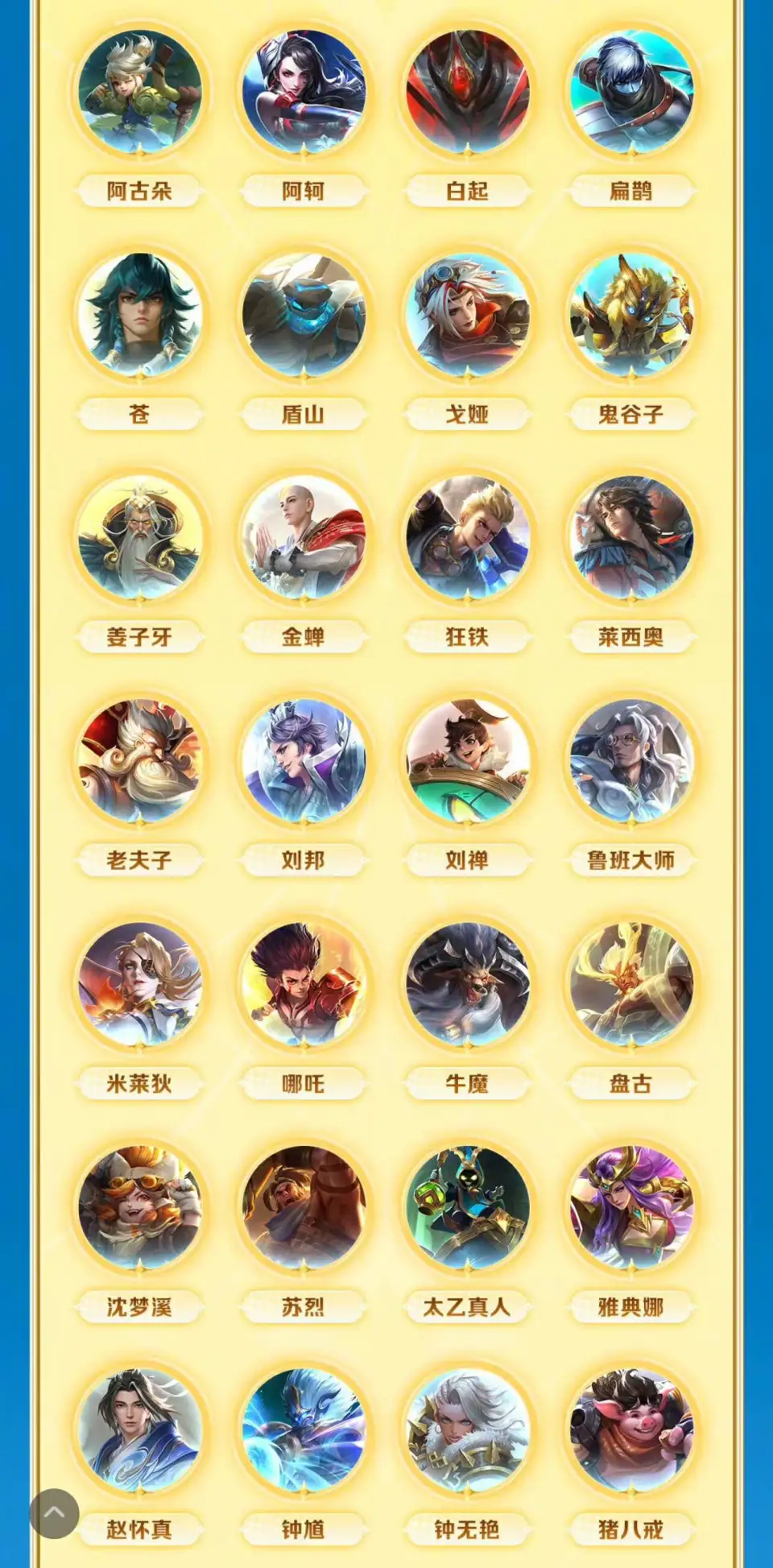Image resolution: width=773 pixels, height=1568 pixels.
Task: Select hero 戈娅
Action: point(467,315)
